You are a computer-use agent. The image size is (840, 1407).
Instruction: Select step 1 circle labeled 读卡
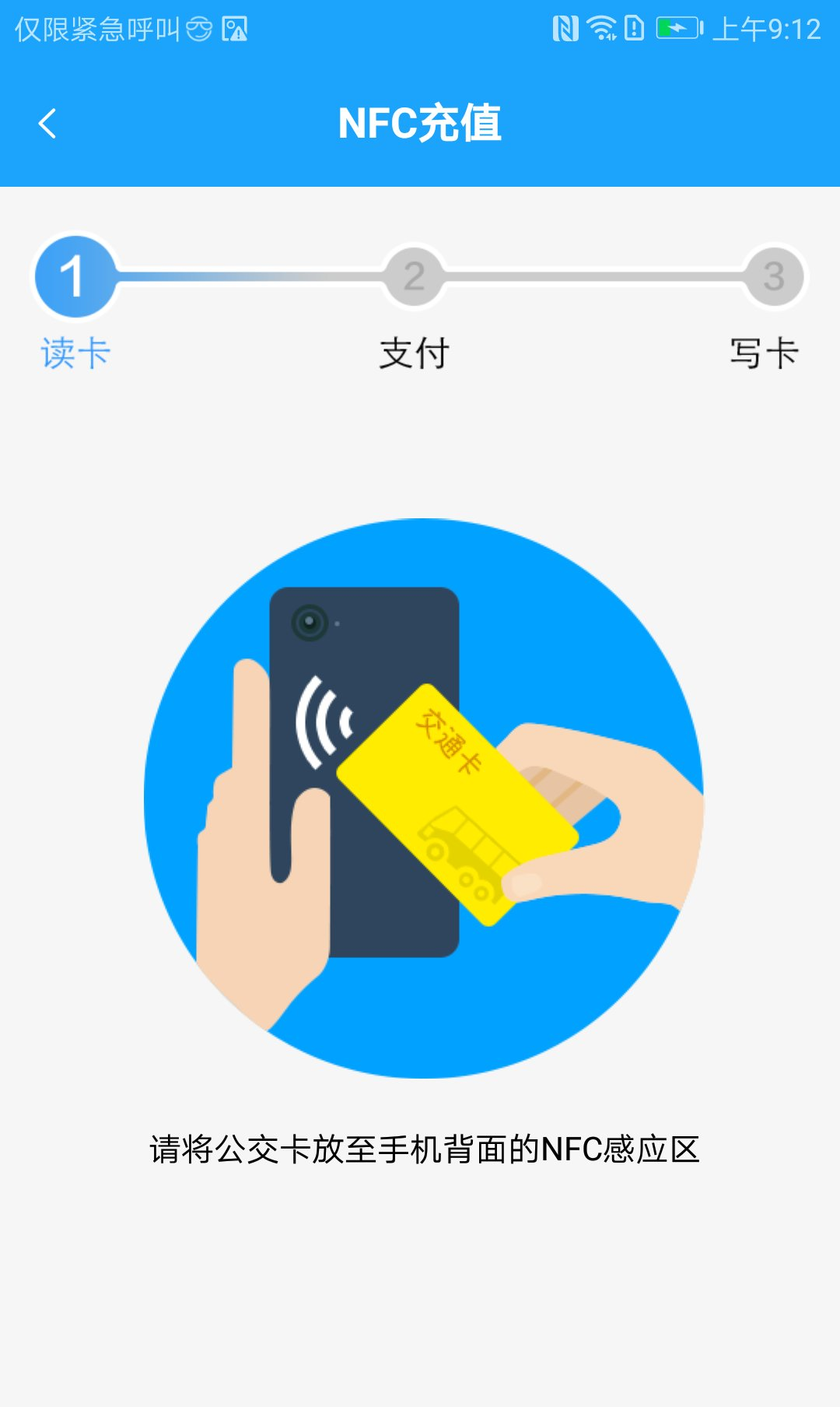pos(75,277)
